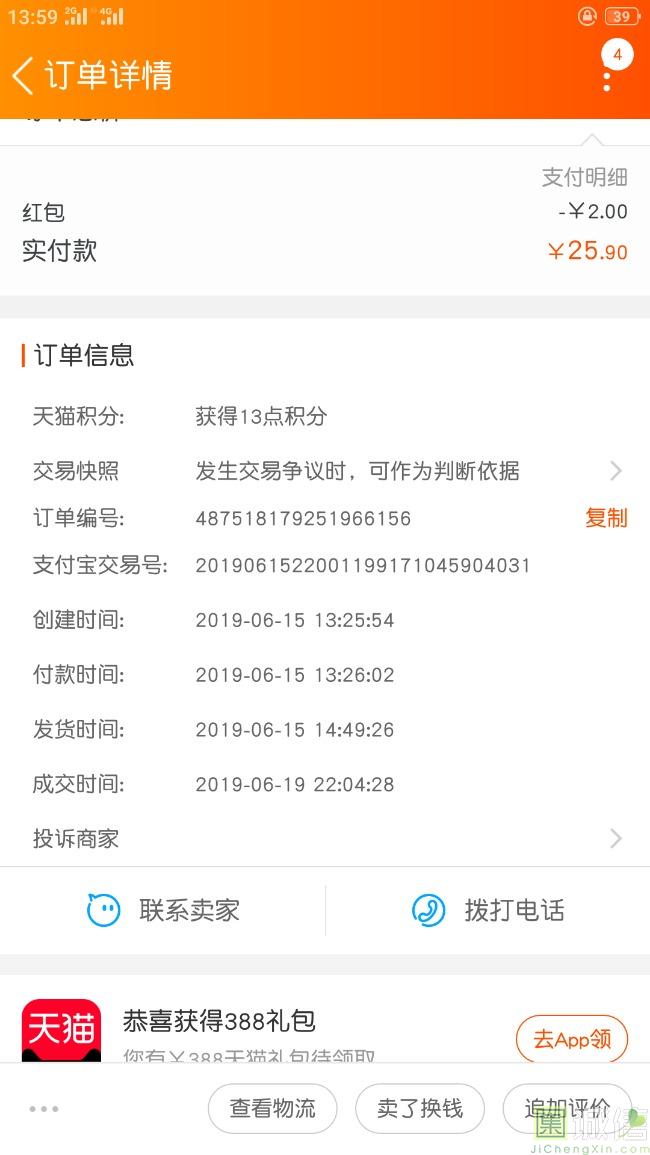Copy the order number with 复制
The image size is (650, 1155).
click(x=606, y=518)
